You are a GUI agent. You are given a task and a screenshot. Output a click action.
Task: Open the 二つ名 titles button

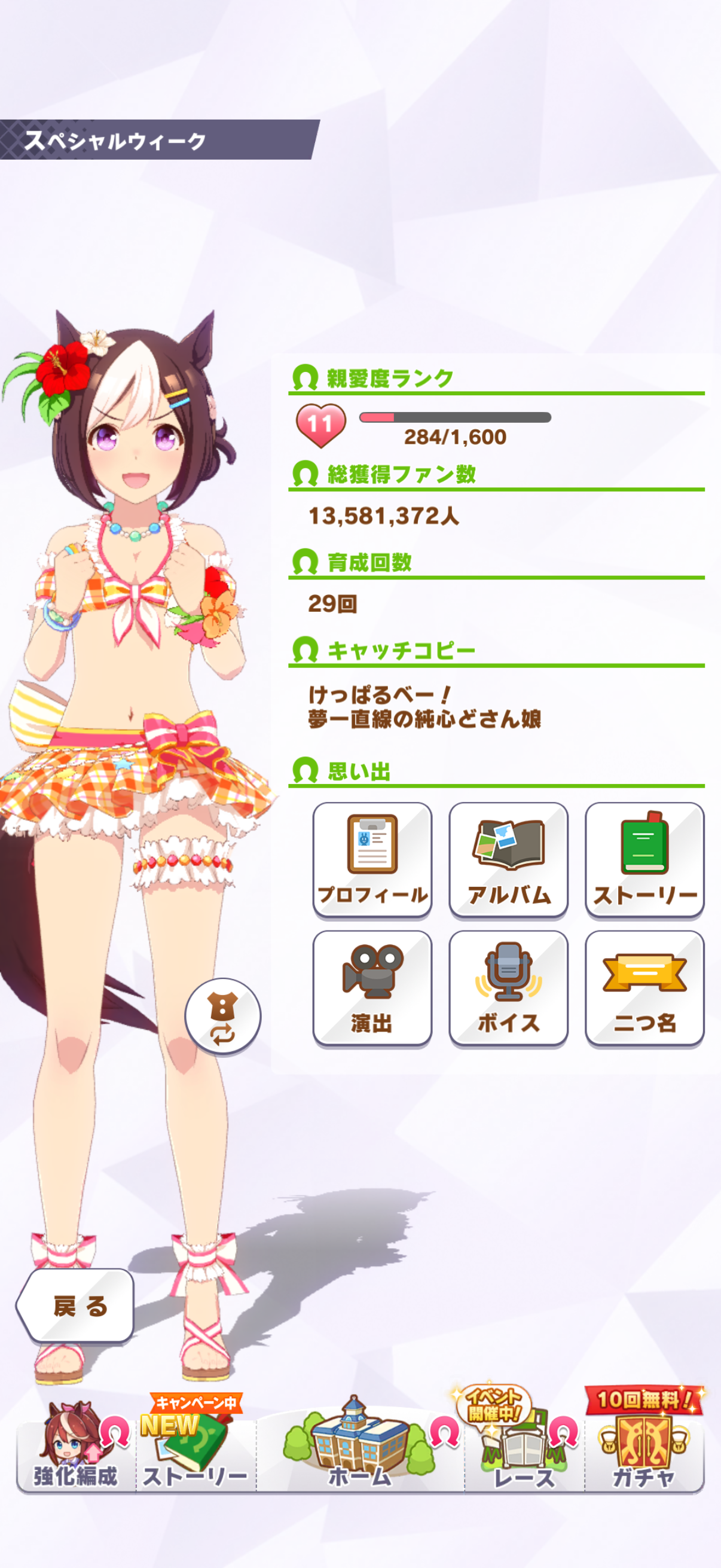coord(644,987)
